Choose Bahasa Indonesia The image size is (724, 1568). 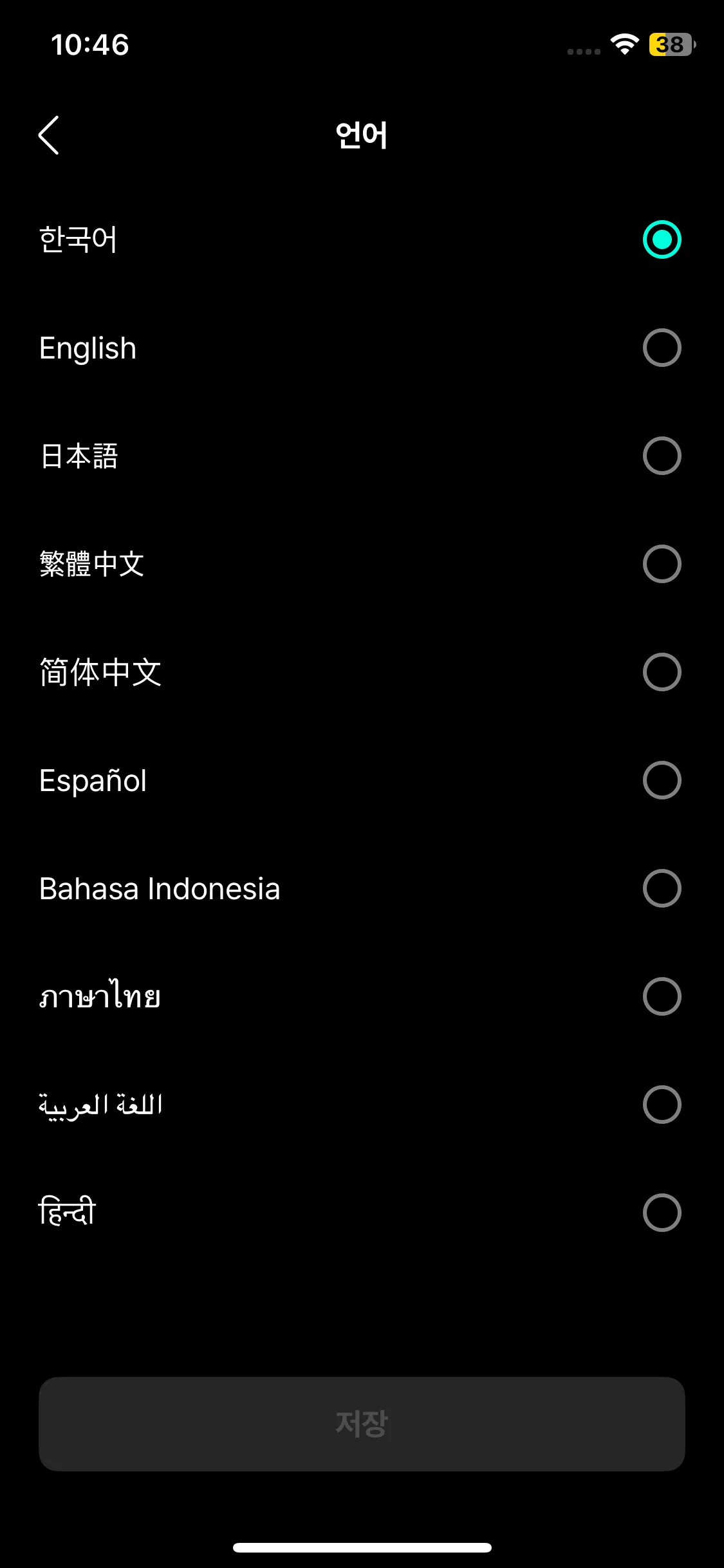662,888
